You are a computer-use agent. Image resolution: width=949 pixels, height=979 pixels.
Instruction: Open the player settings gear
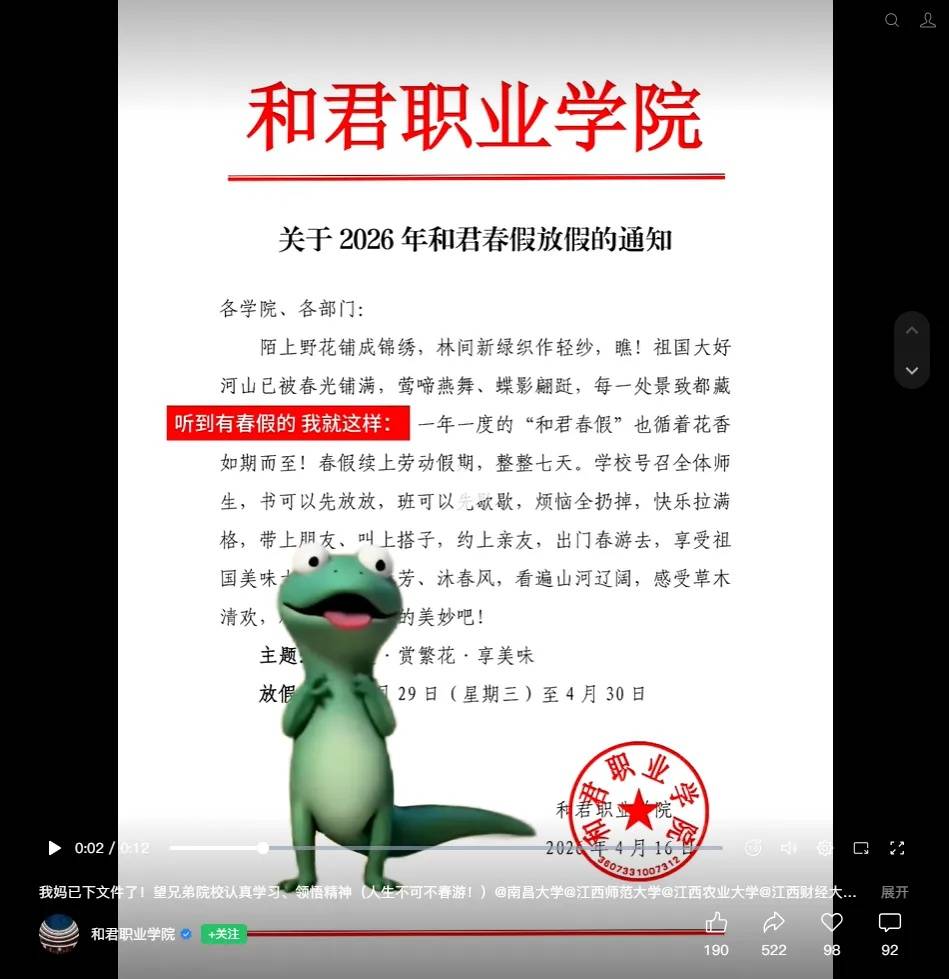point(824,848)
